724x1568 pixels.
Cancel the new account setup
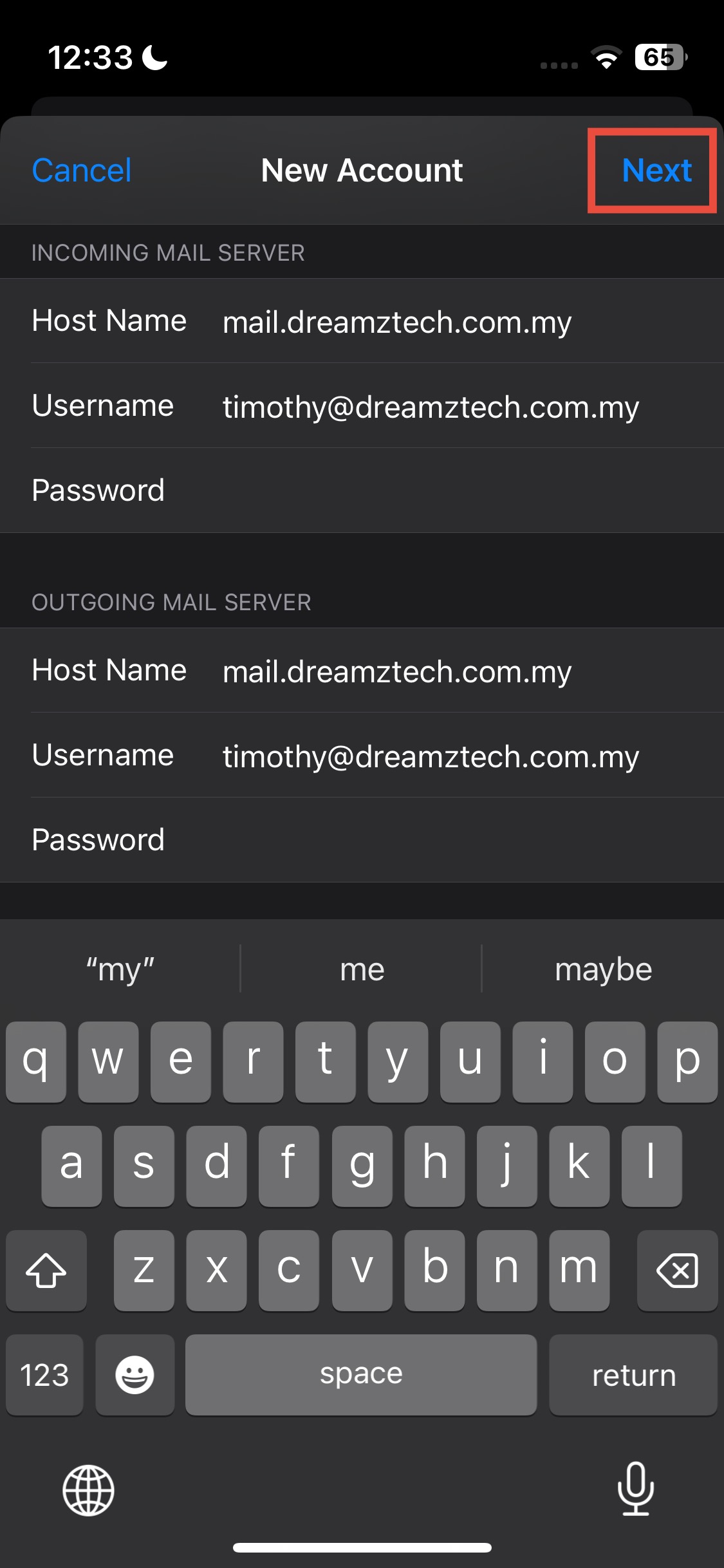(x=82, y=171)
